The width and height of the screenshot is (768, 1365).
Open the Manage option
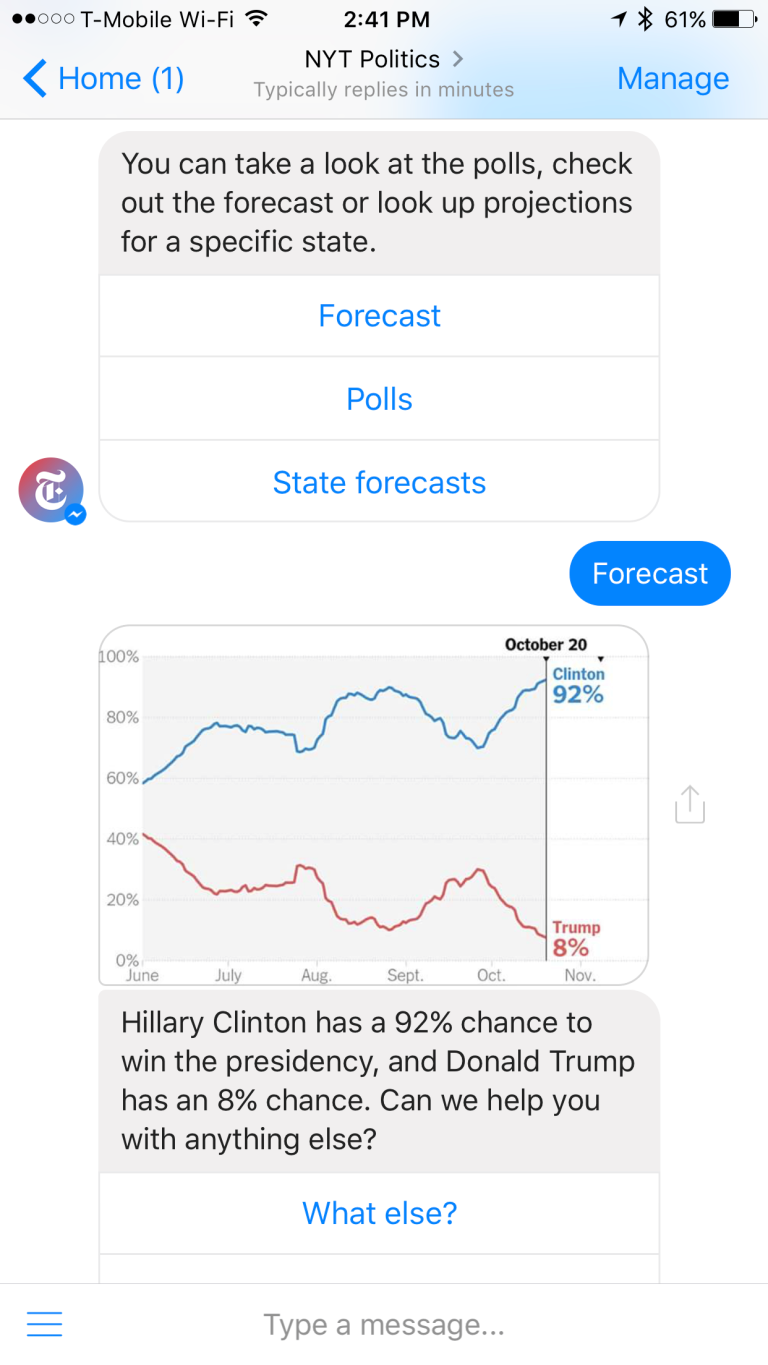(x=673, y=78)
